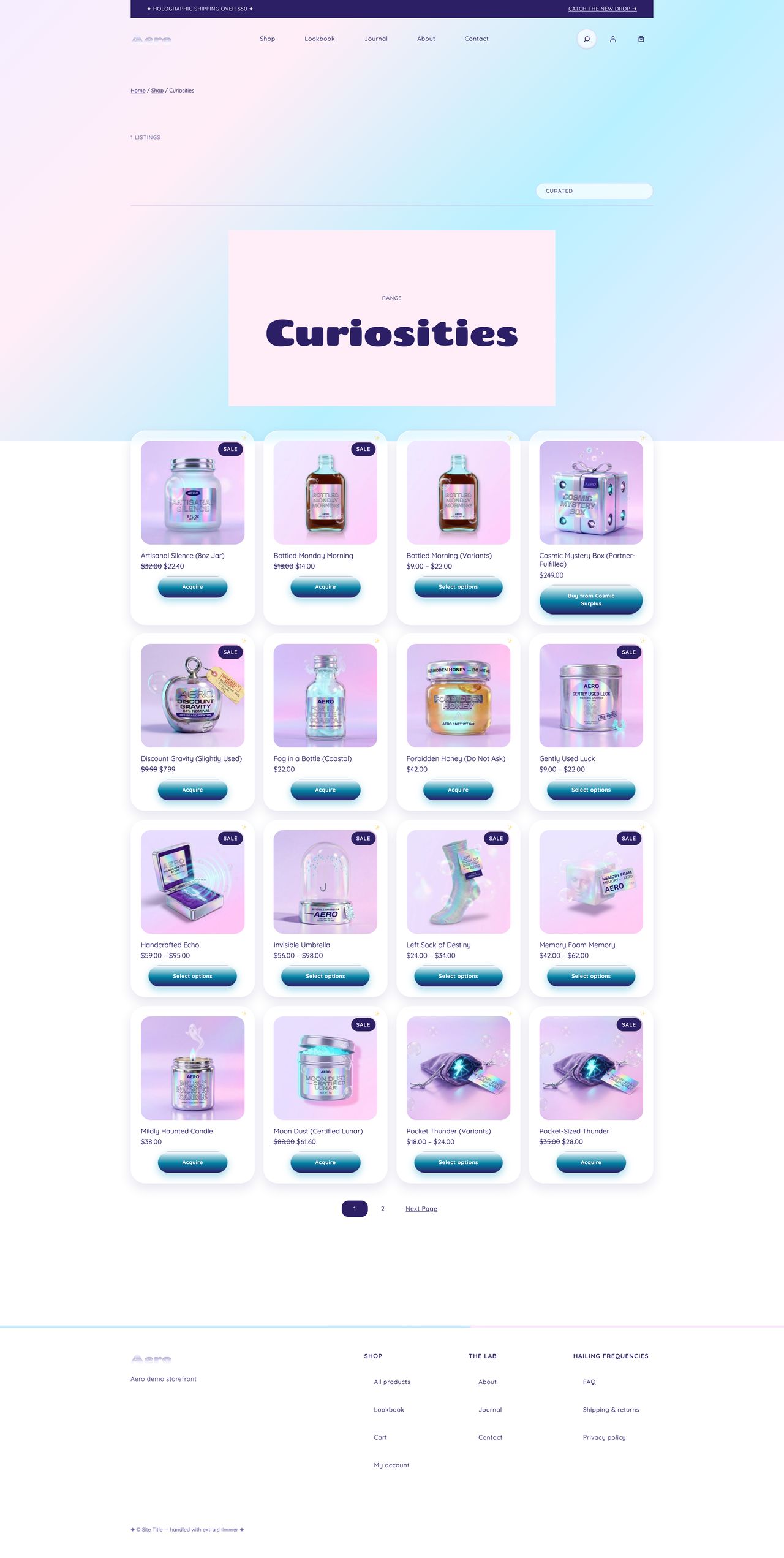Go to Next Page of products
Screen dimensions: 784x1558
click(x=421, y=1209)
